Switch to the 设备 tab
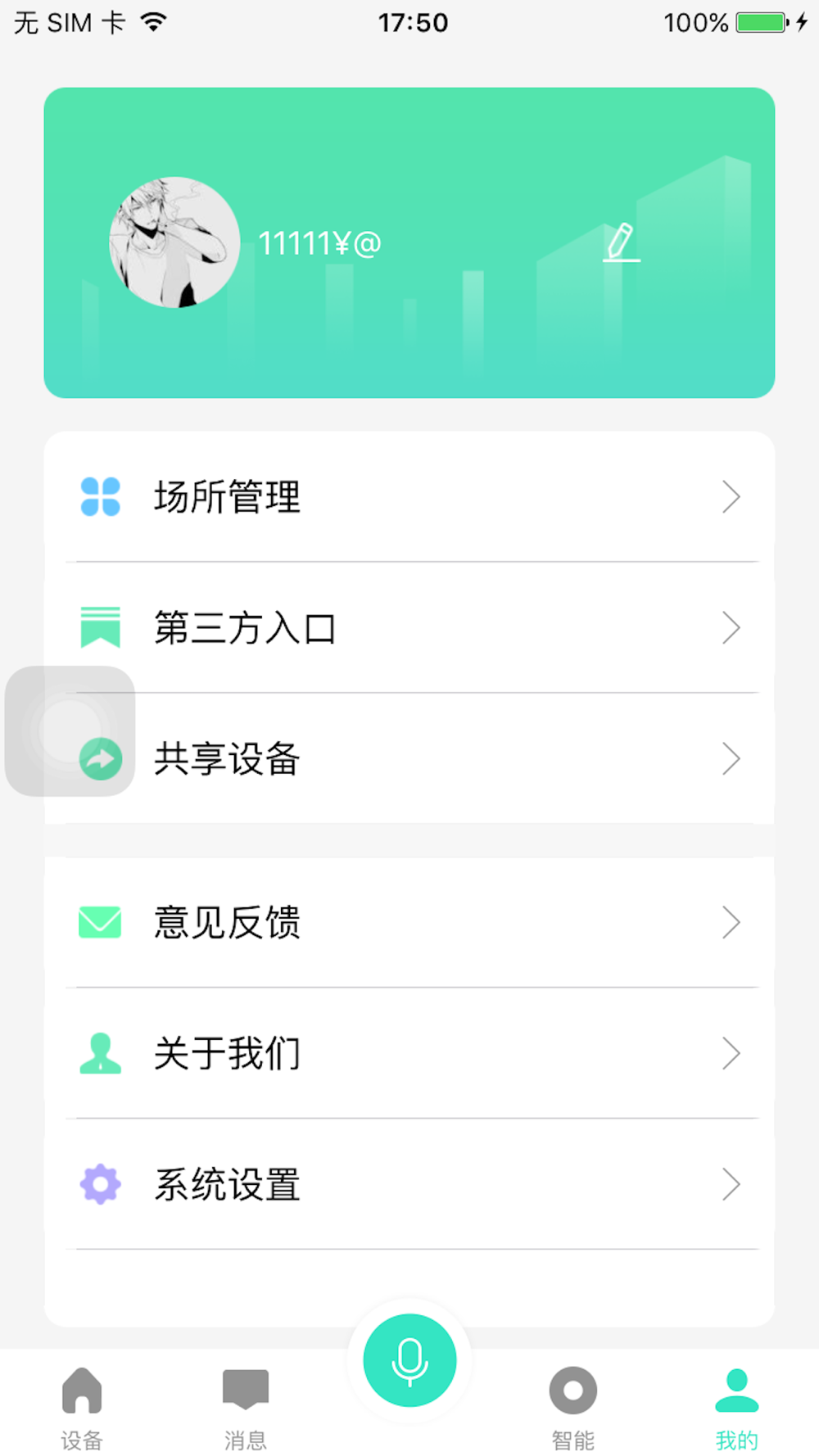This screenshot has width=819, height=1456. point(82,1409)
